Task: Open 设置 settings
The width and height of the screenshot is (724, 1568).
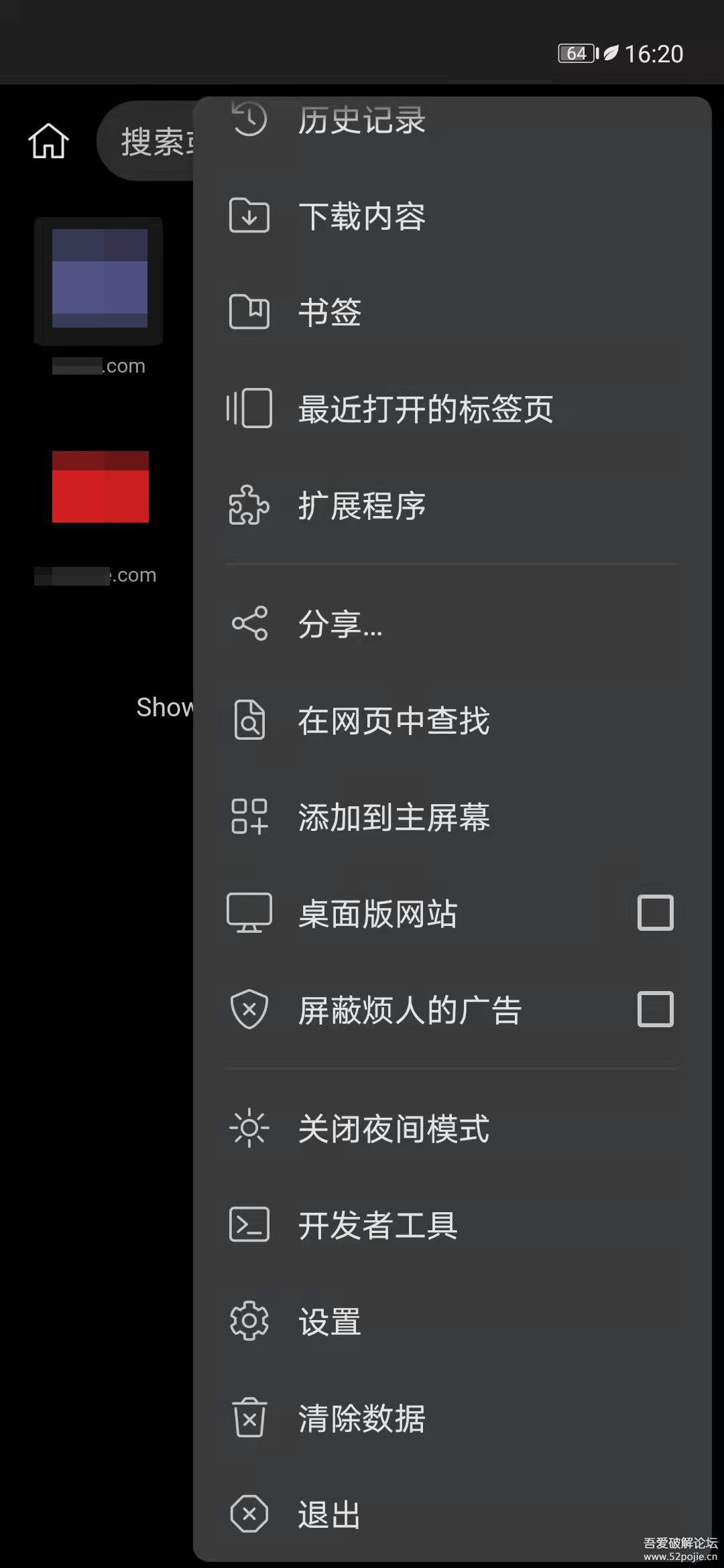Action: pyautogui.click(x=330, y=1322)
